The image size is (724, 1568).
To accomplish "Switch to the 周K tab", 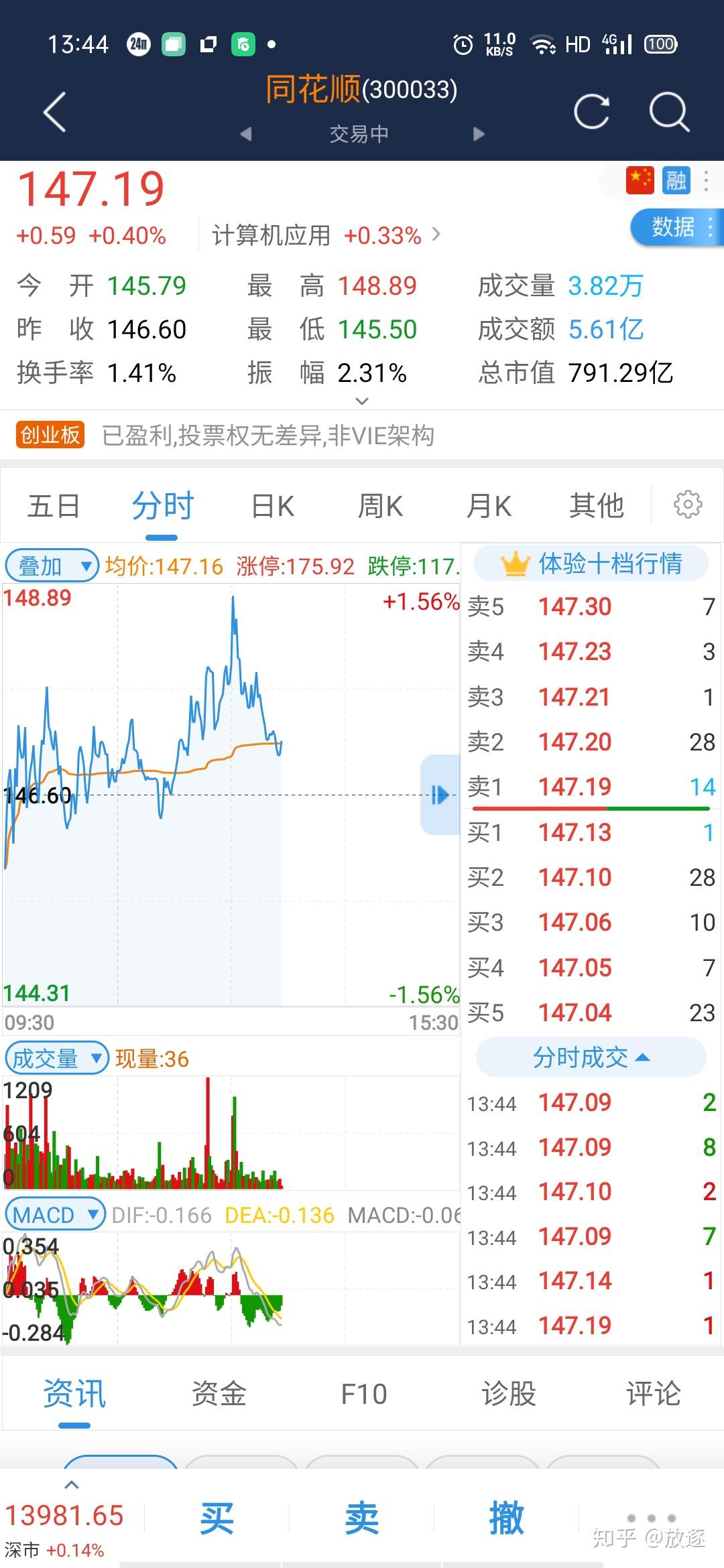I will click(380, 506).
